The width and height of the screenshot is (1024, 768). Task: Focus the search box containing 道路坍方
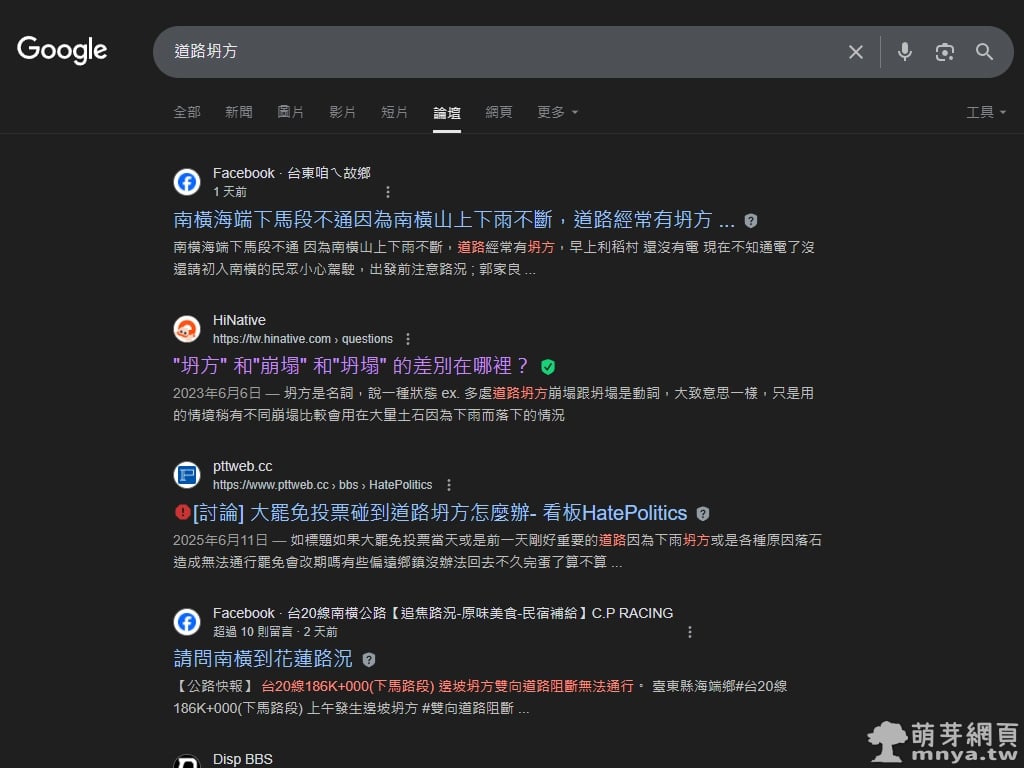(x=500, y=52)
